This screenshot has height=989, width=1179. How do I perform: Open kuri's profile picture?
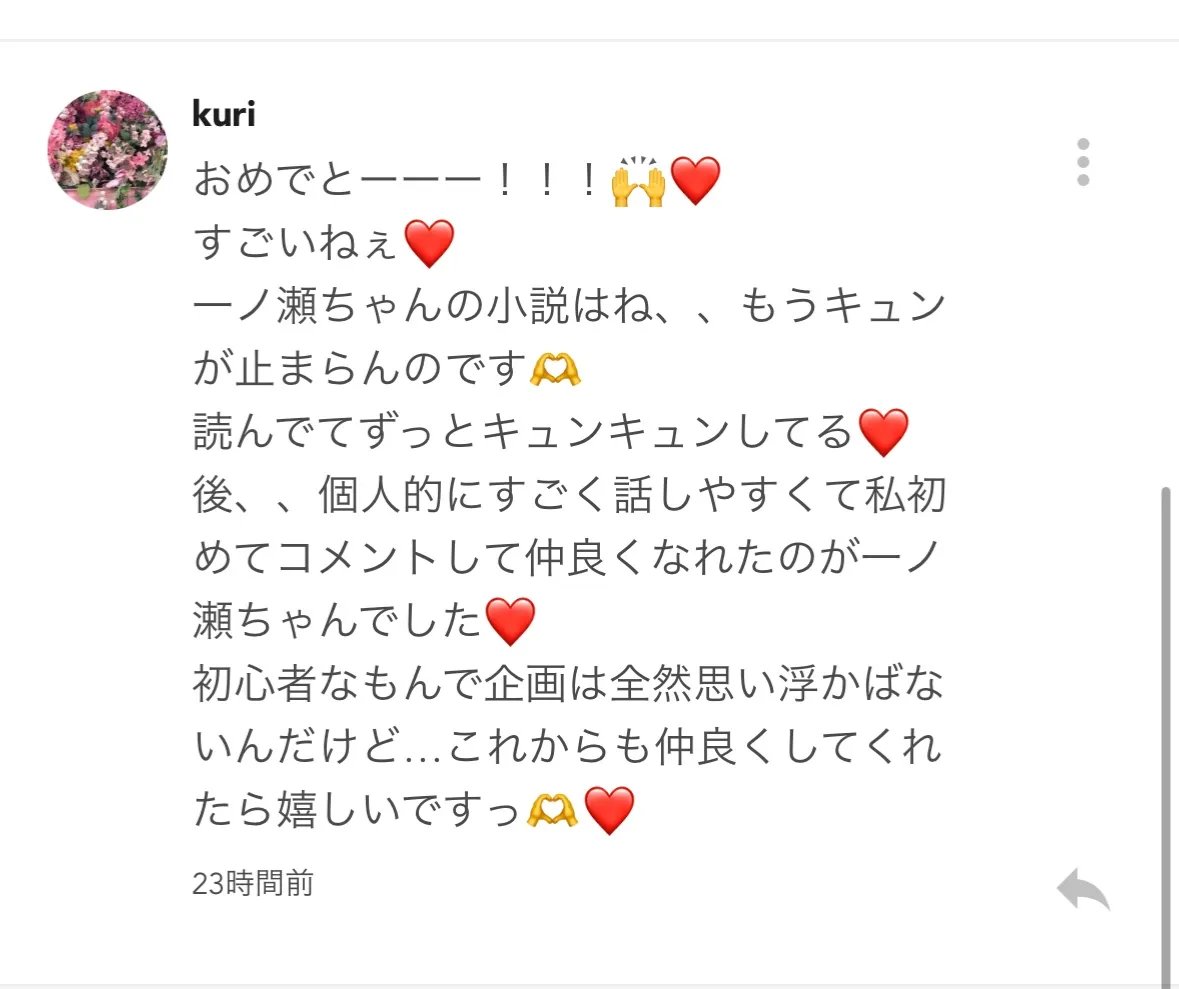107,150
